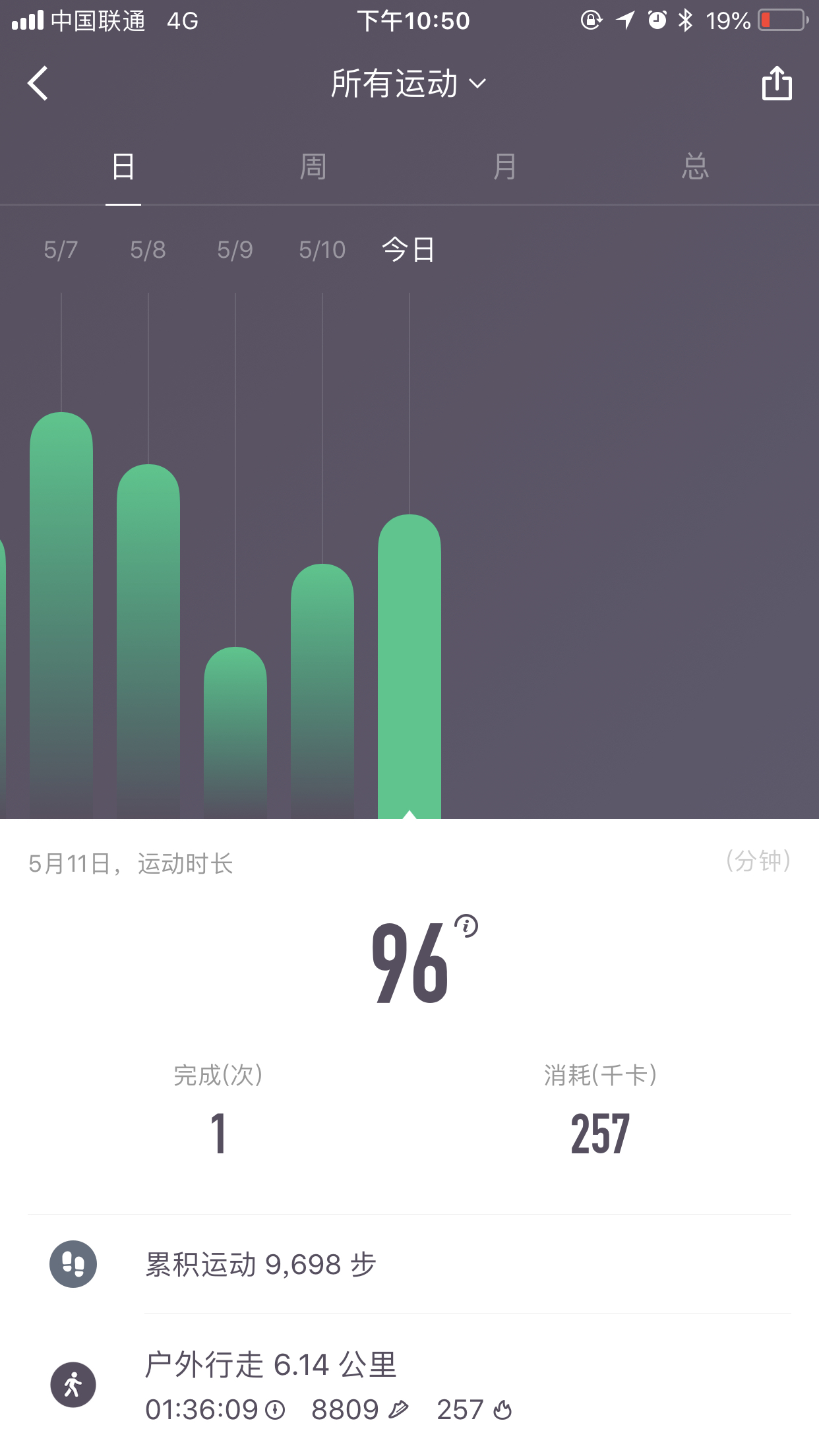This screenshot has width=819, height=1456.
Task: Select the 5/8 bar in chart
Action: click(x=148, y=642)
